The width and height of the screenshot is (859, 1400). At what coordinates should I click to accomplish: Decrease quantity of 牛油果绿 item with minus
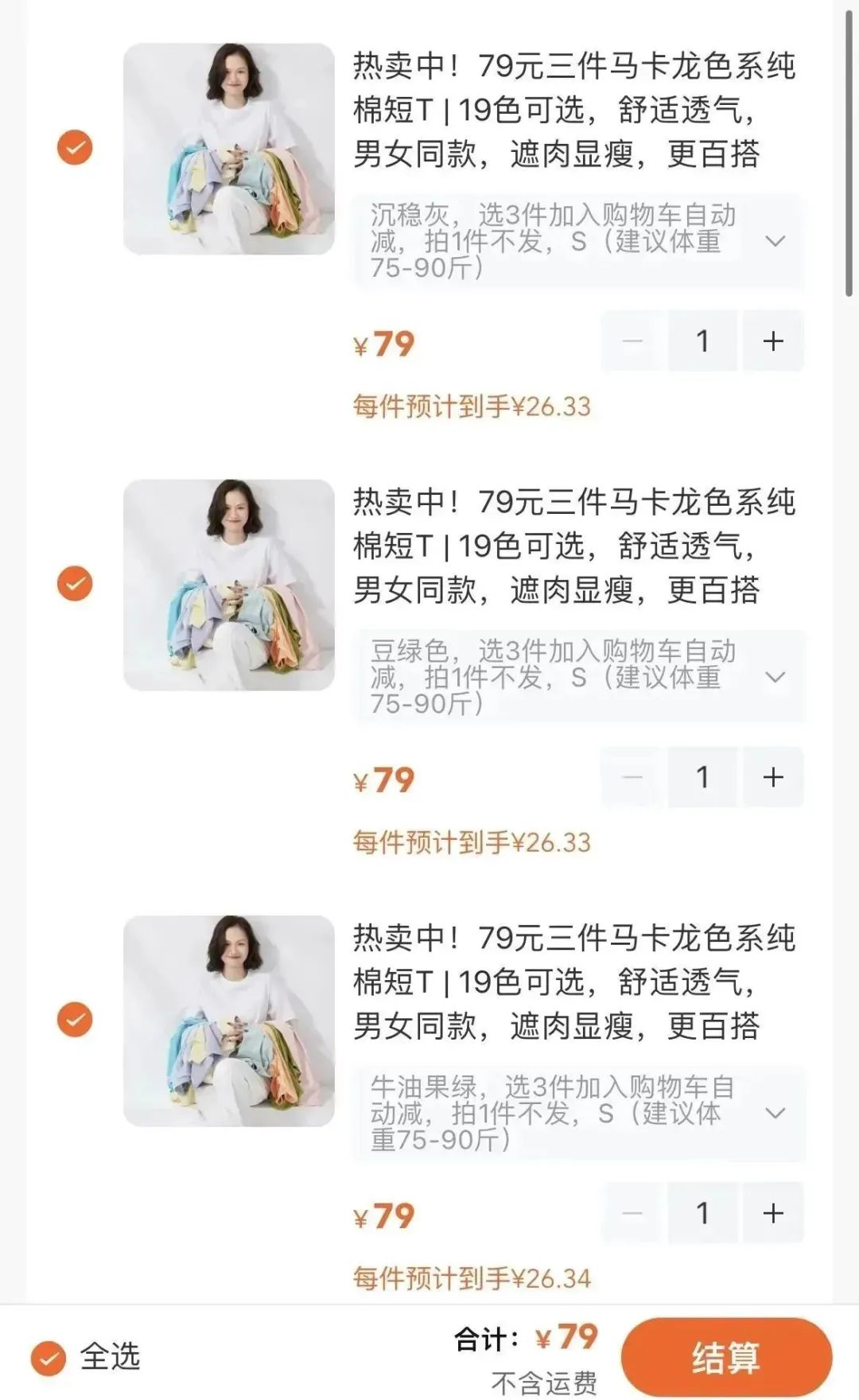[632, 1213]
